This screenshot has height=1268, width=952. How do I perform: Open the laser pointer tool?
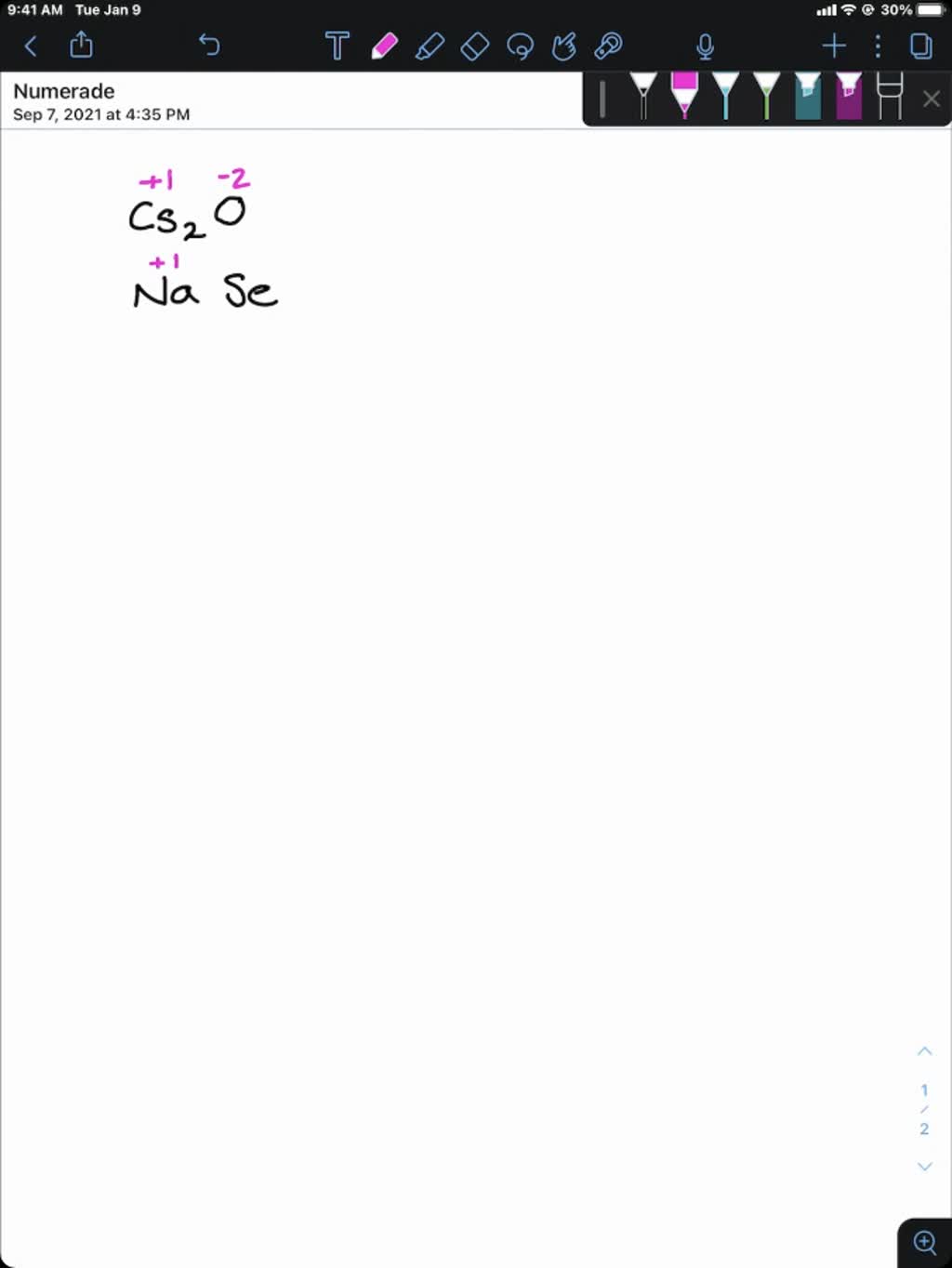coord(610,45)
